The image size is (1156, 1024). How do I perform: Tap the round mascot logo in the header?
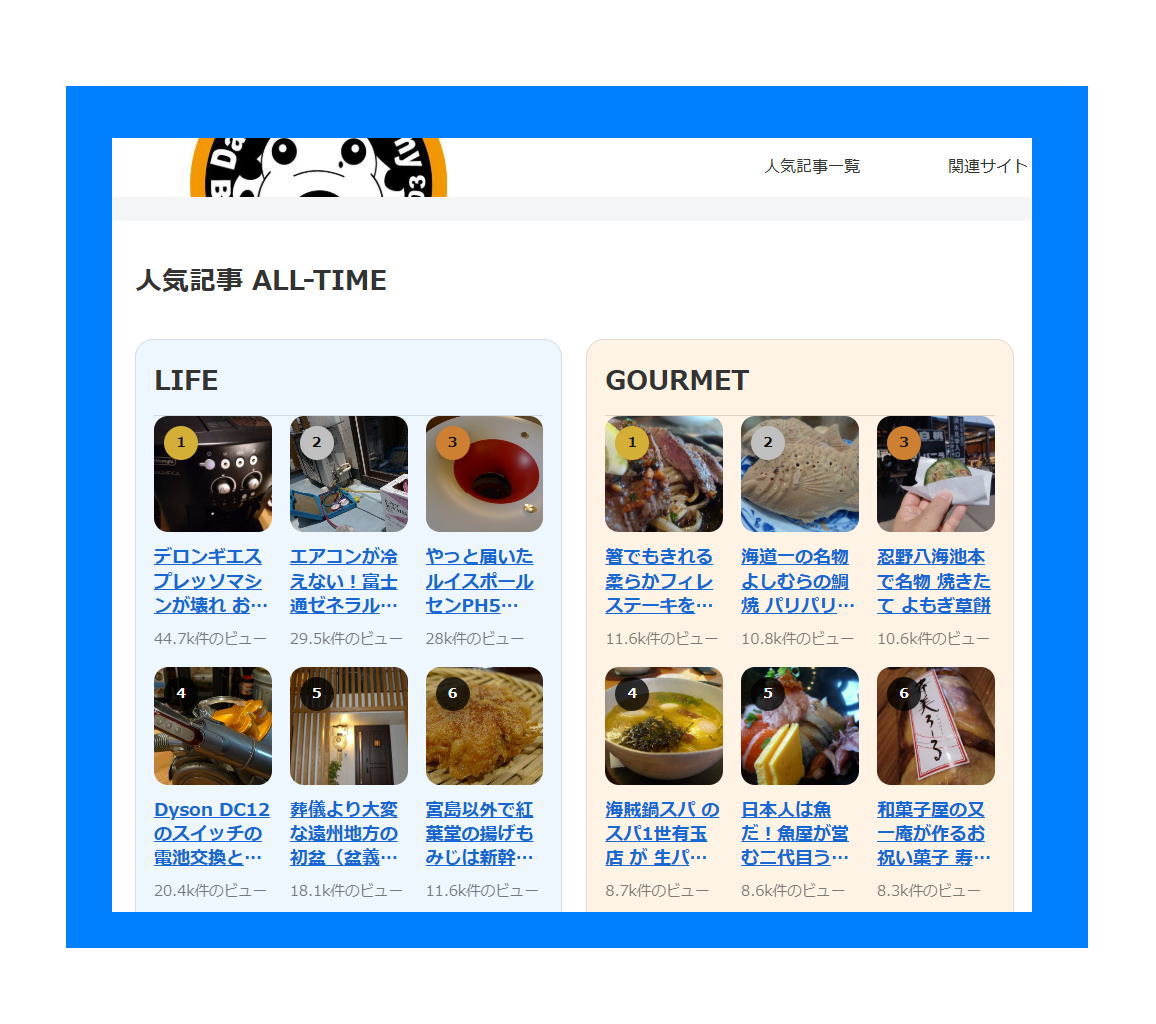coord(318,168)
